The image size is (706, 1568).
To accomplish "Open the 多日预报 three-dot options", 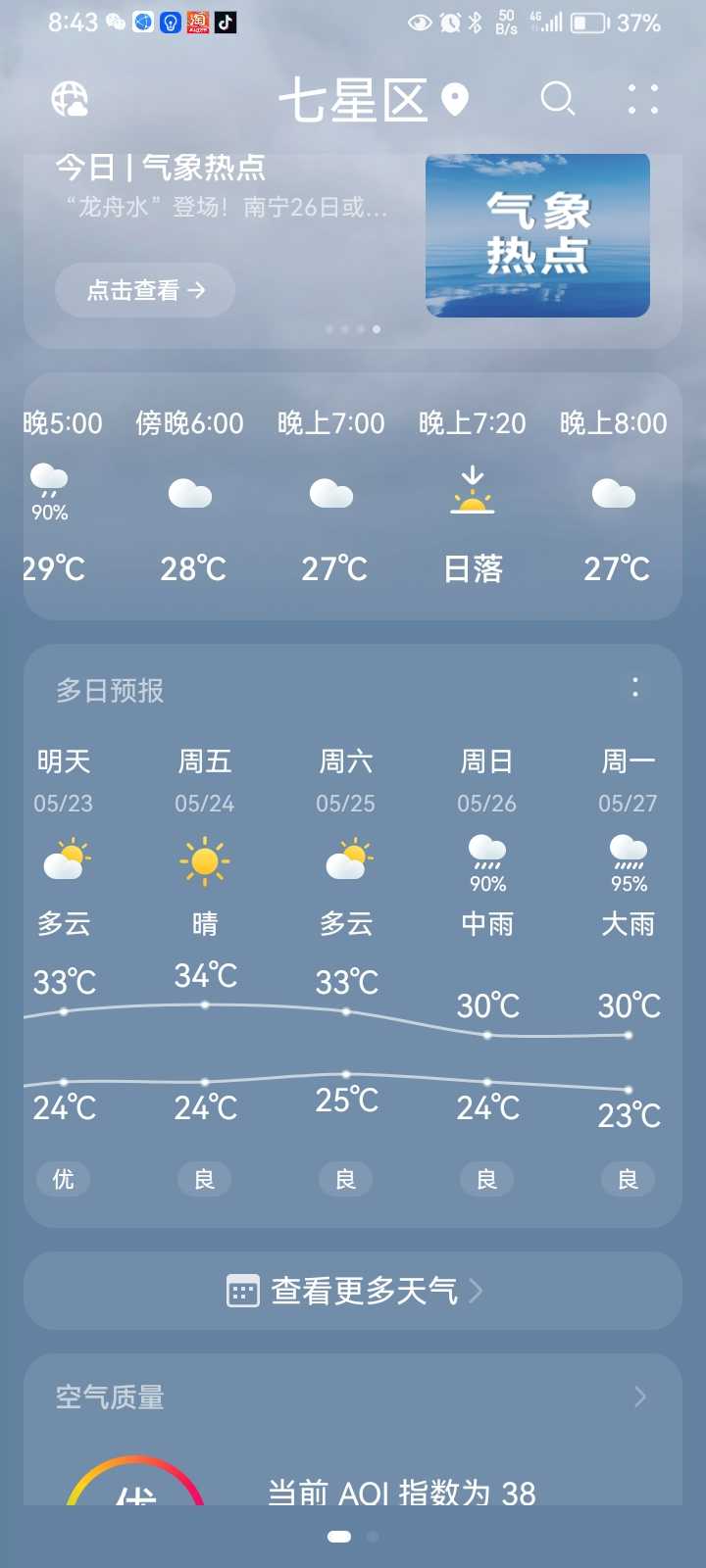I will tap(635, 688).
